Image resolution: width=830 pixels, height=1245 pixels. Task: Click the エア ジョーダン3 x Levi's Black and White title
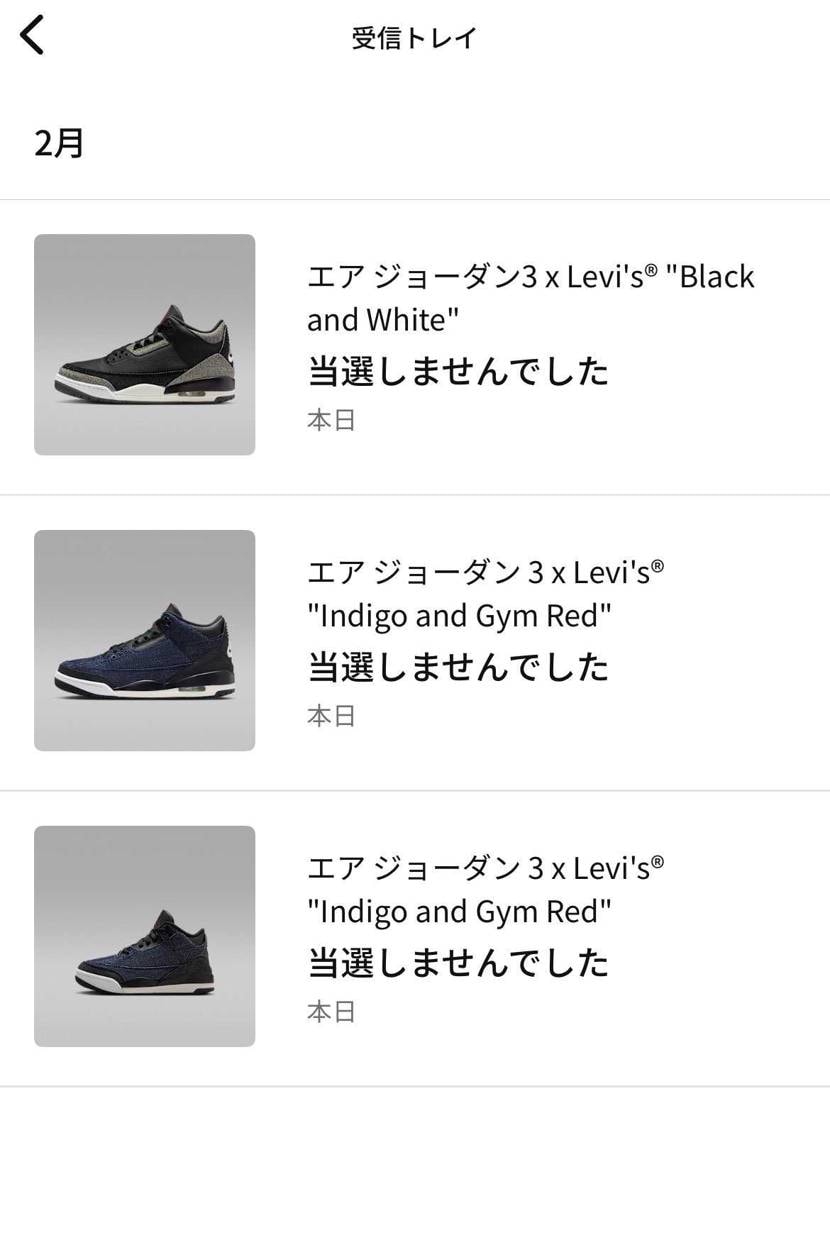(x=530, y=297)
